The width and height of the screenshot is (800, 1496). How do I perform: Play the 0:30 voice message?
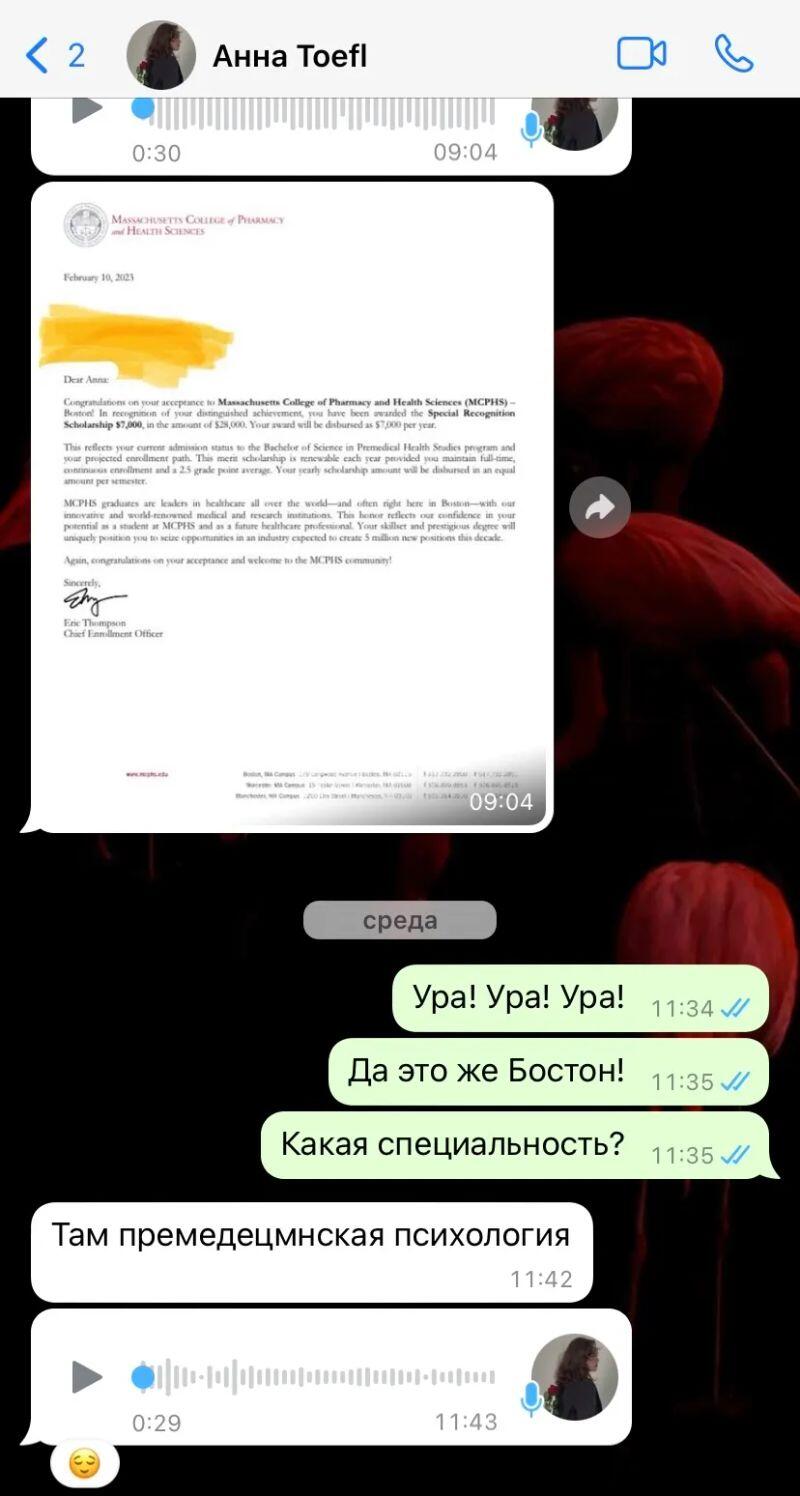click(88, 109)
